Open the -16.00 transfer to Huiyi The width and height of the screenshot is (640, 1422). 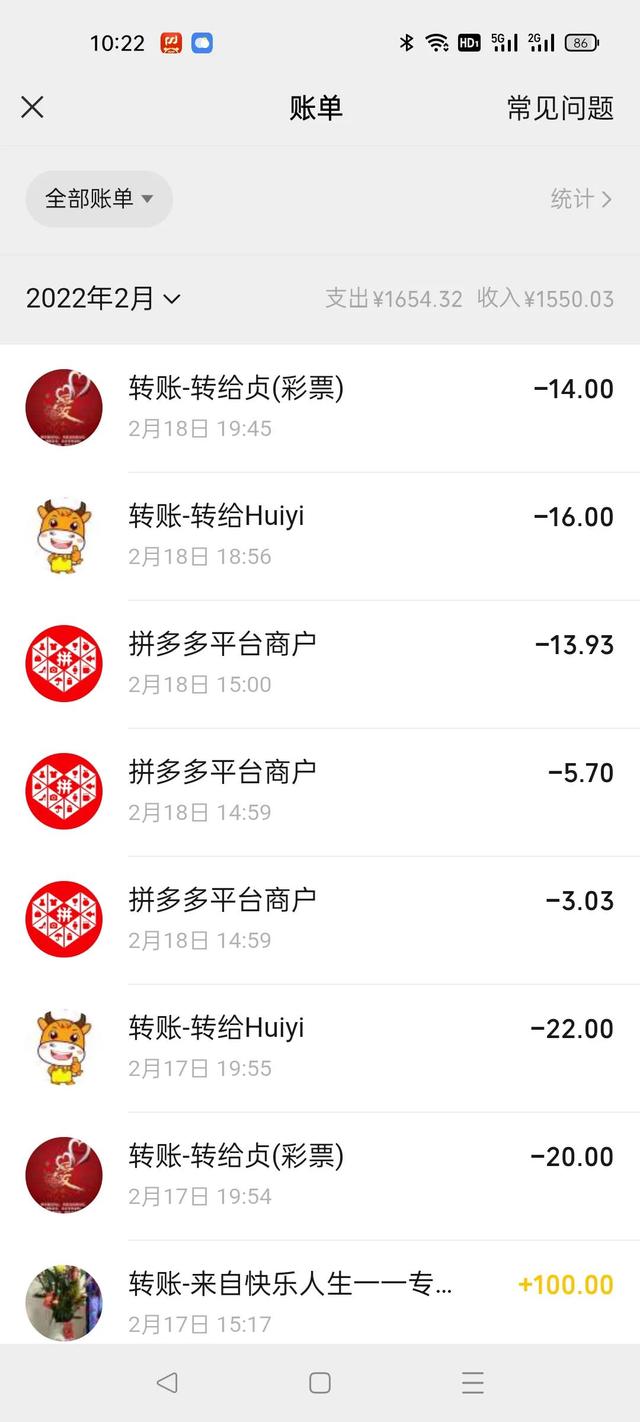(320, 536)
